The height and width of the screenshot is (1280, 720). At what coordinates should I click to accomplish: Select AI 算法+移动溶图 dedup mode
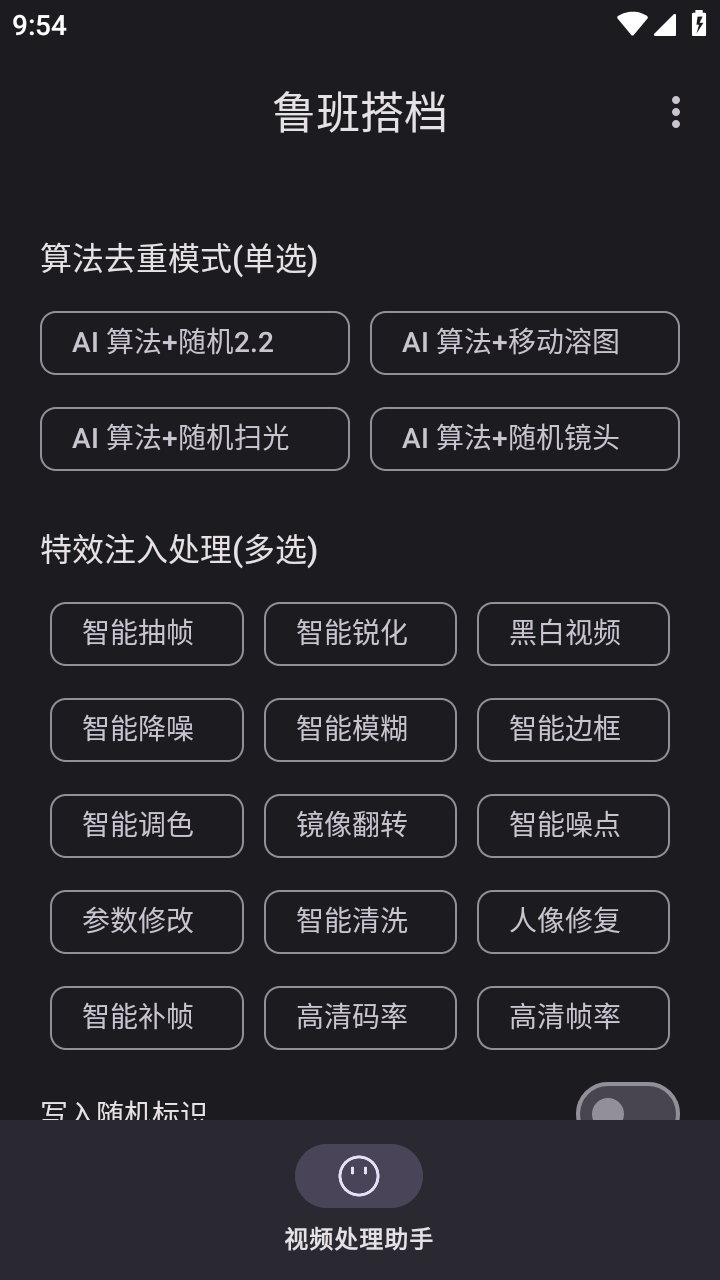point(524,343)
